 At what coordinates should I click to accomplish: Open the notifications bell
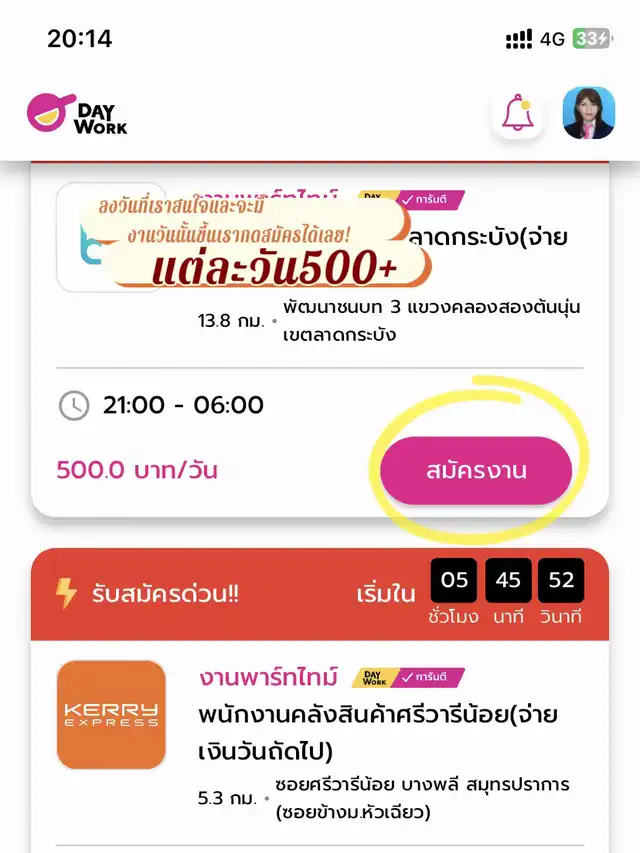pyautogui.click(x=518, y=114)
